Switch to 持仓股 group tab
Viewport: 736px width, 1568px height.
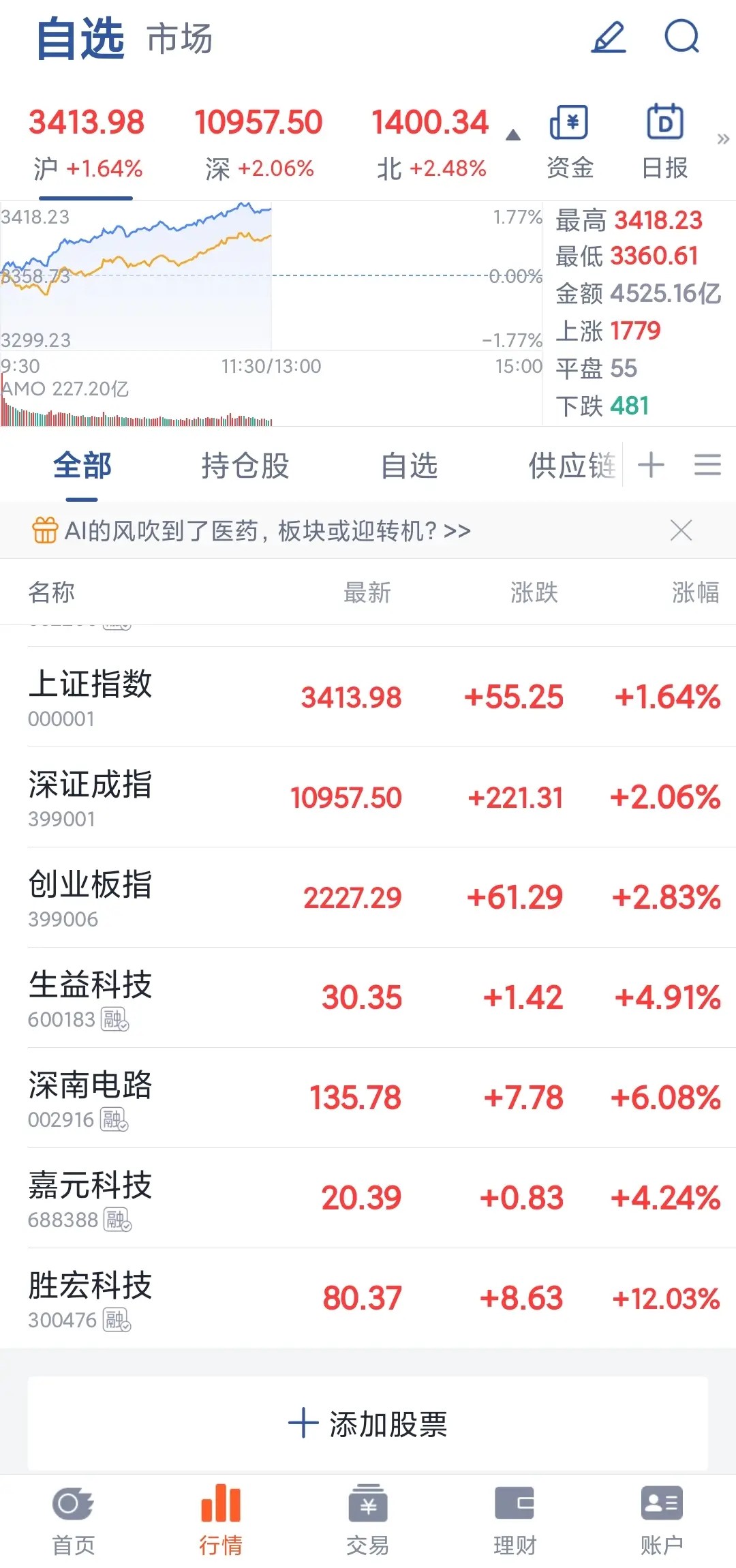[x=245, y=466]
